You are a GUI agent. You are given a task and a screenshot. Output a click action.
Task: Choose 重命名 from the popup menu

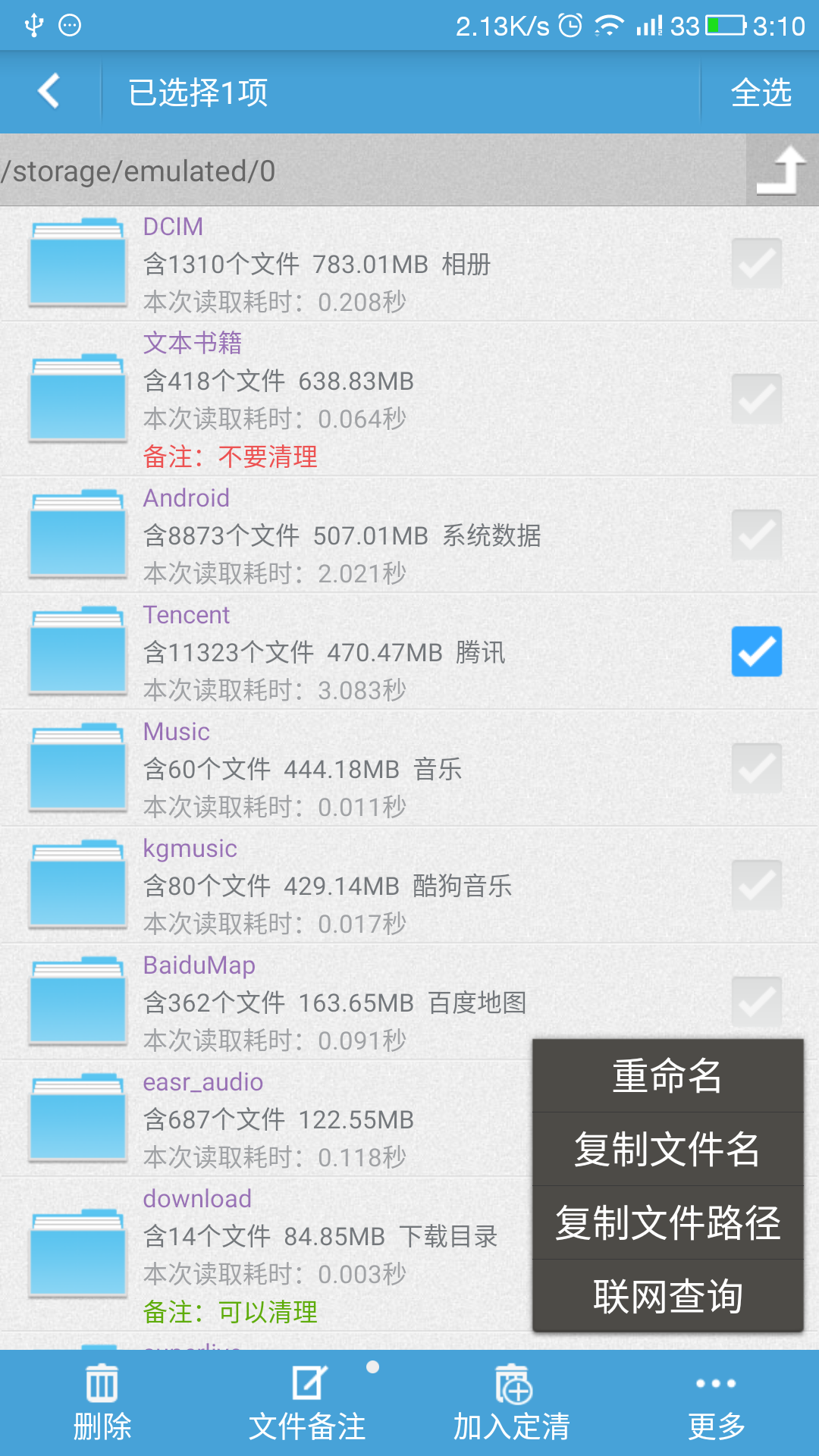pos(667,1075)
